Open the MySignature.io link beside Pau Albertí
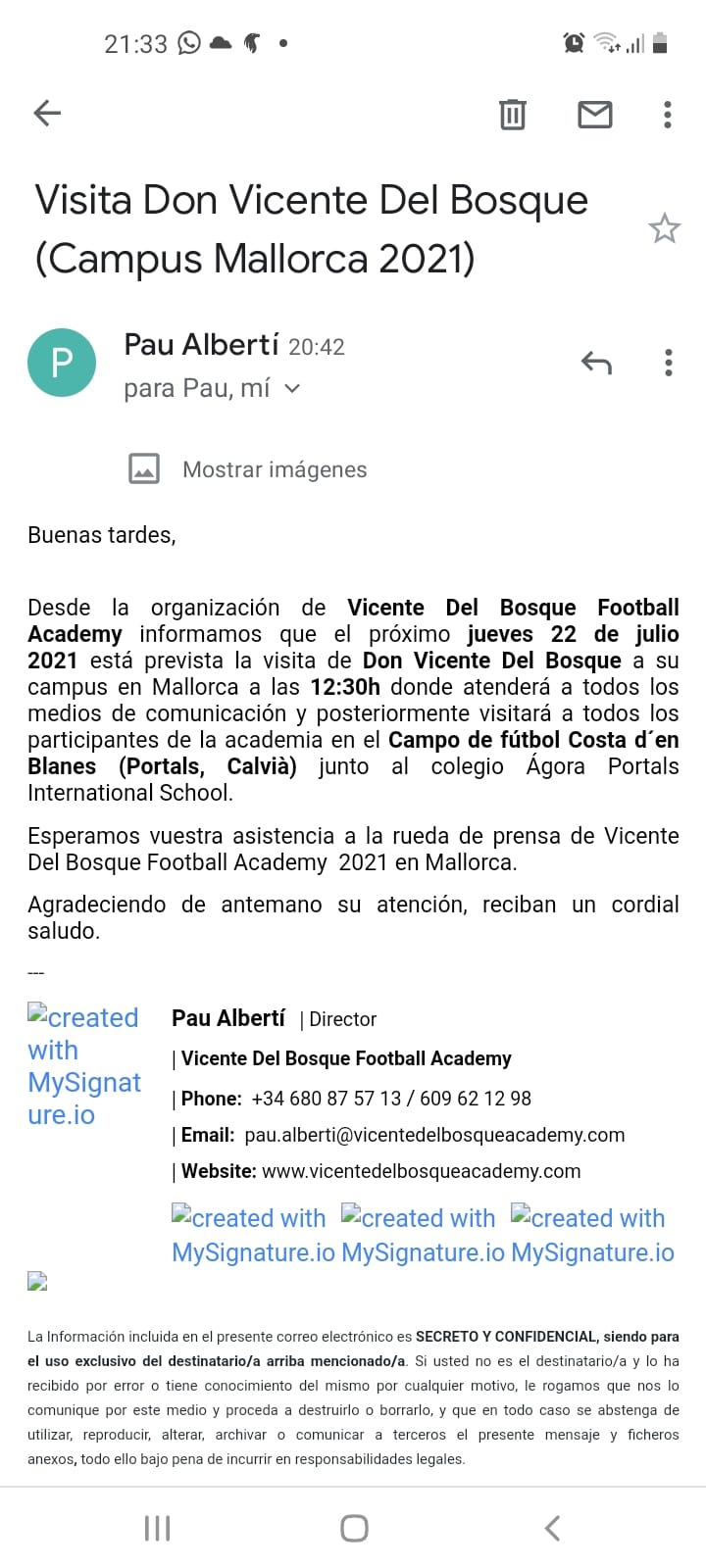 [83, 1065]
